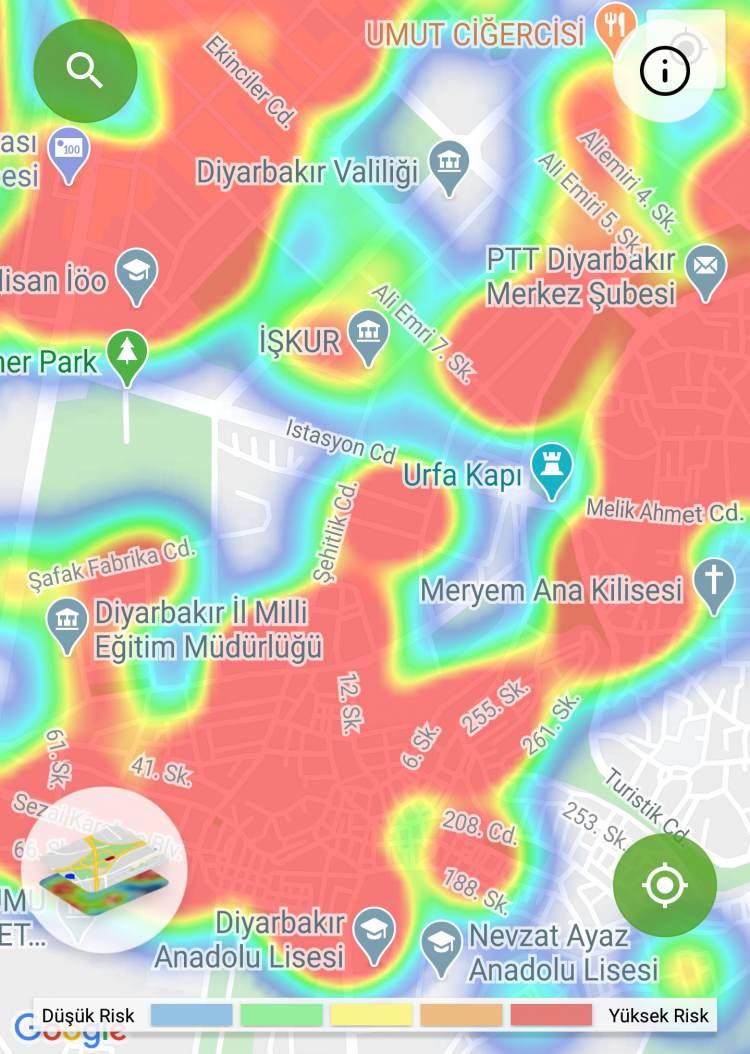
Task: Open the green search button
Action: pos(85,70)
